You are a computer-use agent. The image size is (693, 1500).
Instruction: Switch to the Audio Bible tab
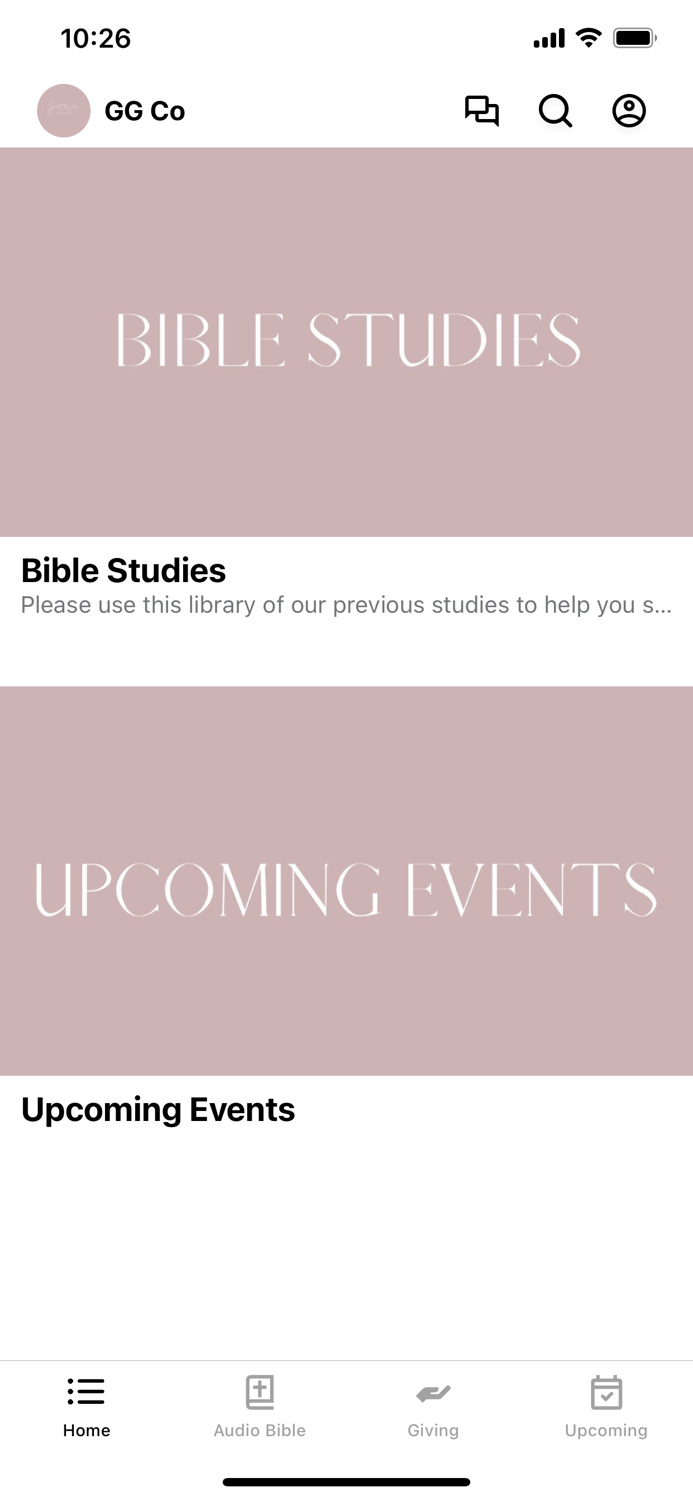(x=260, y=1406)
